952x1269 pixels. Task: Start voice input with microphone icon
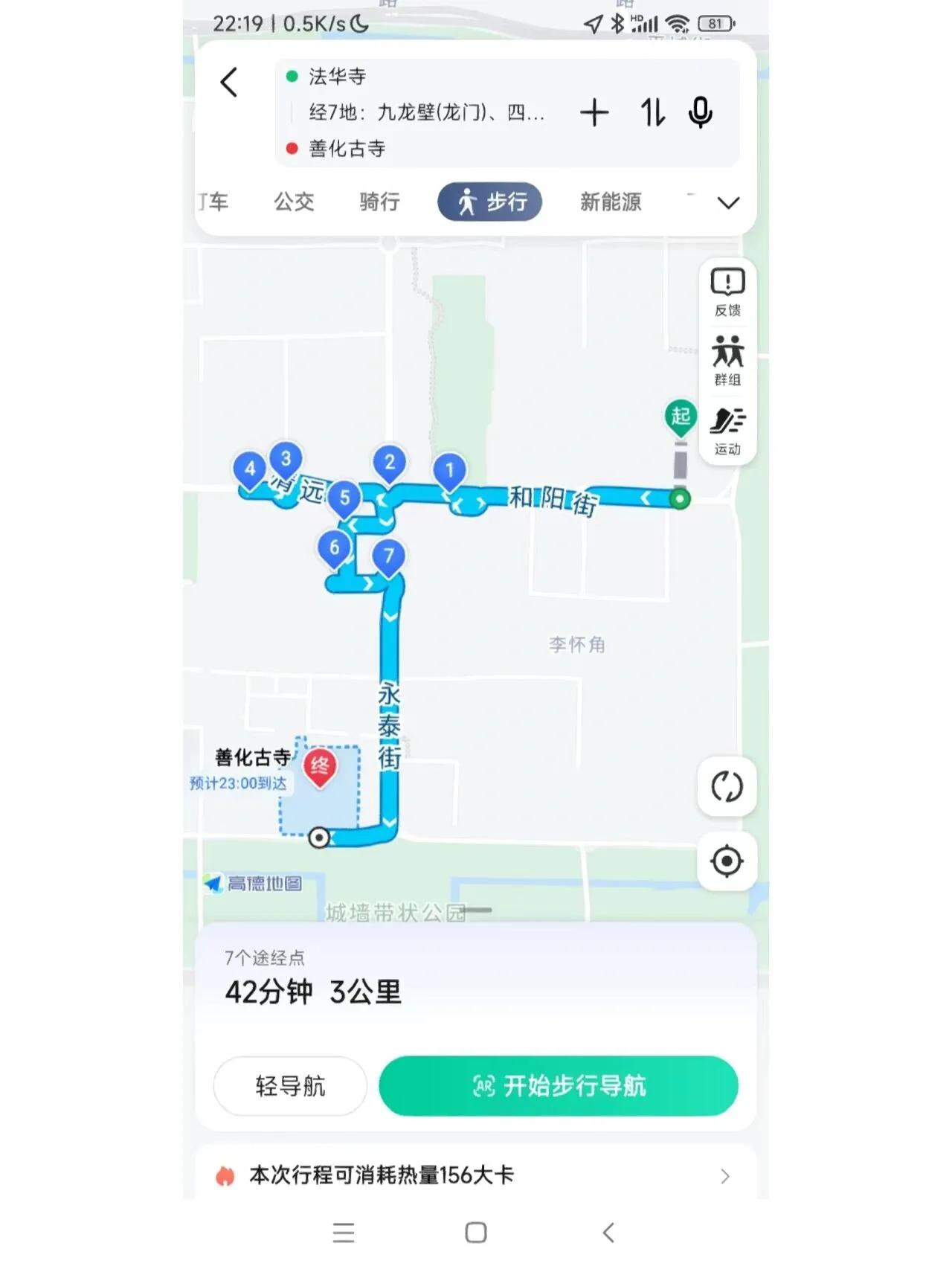tap(700, 112)
